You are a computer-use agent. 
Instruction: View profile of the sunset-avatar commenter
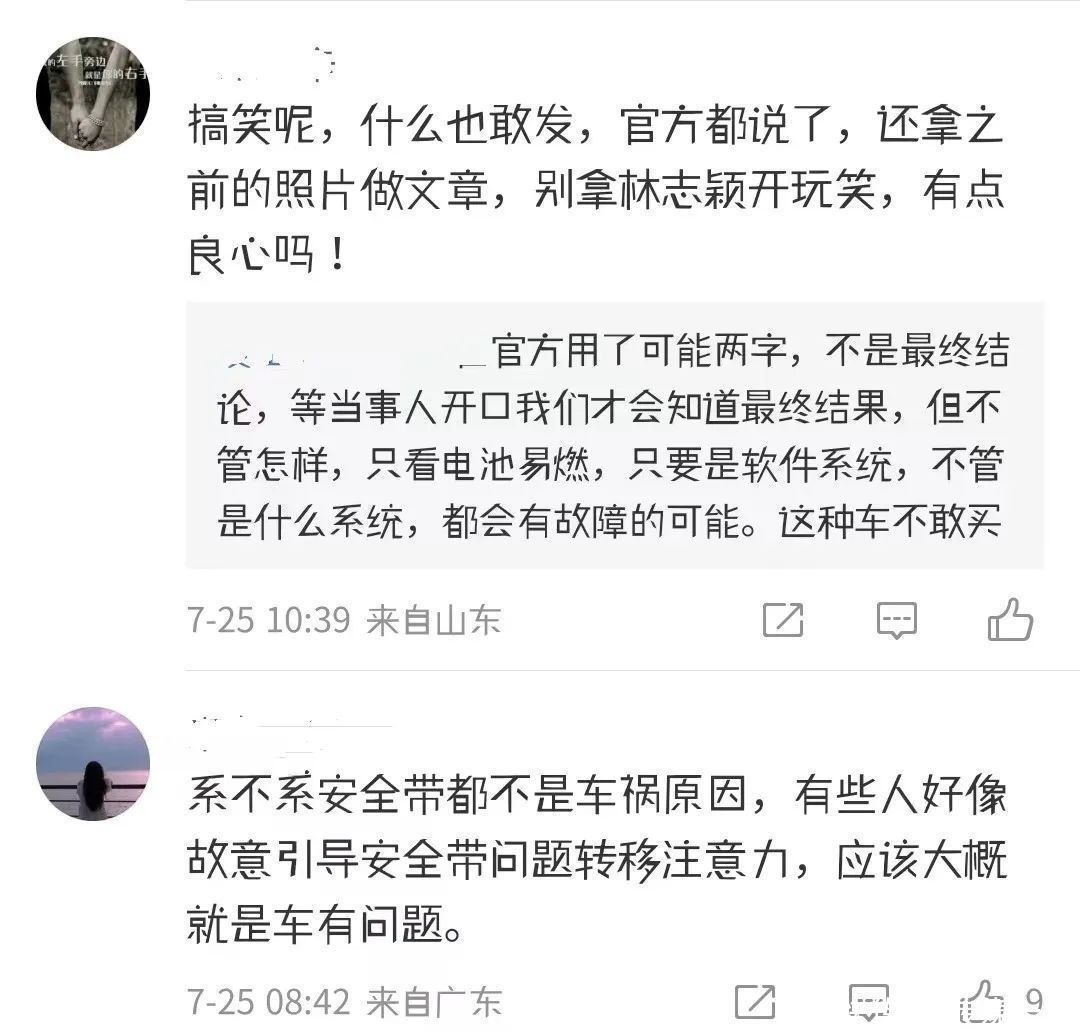coord(92,764)
